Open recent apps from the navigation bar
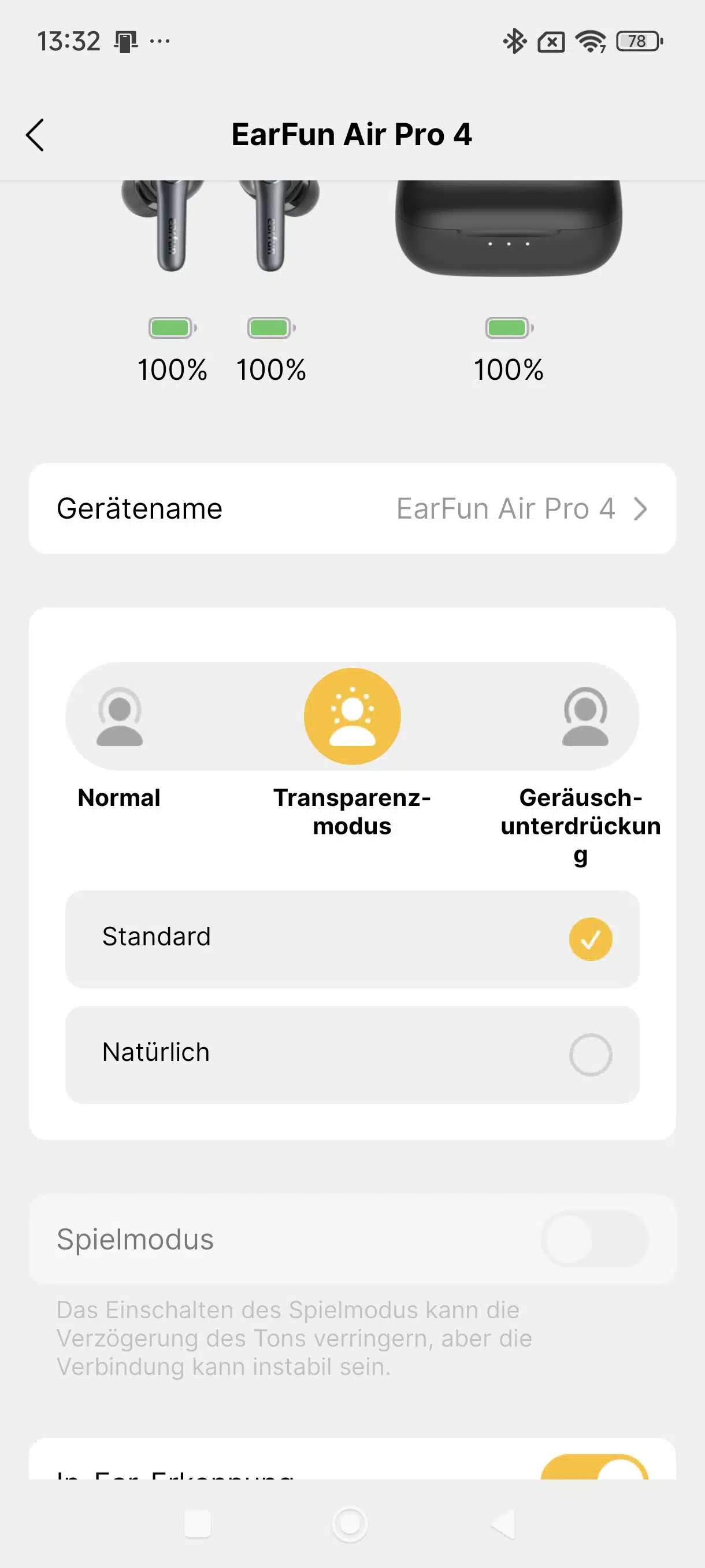 tap(198, 1524)
